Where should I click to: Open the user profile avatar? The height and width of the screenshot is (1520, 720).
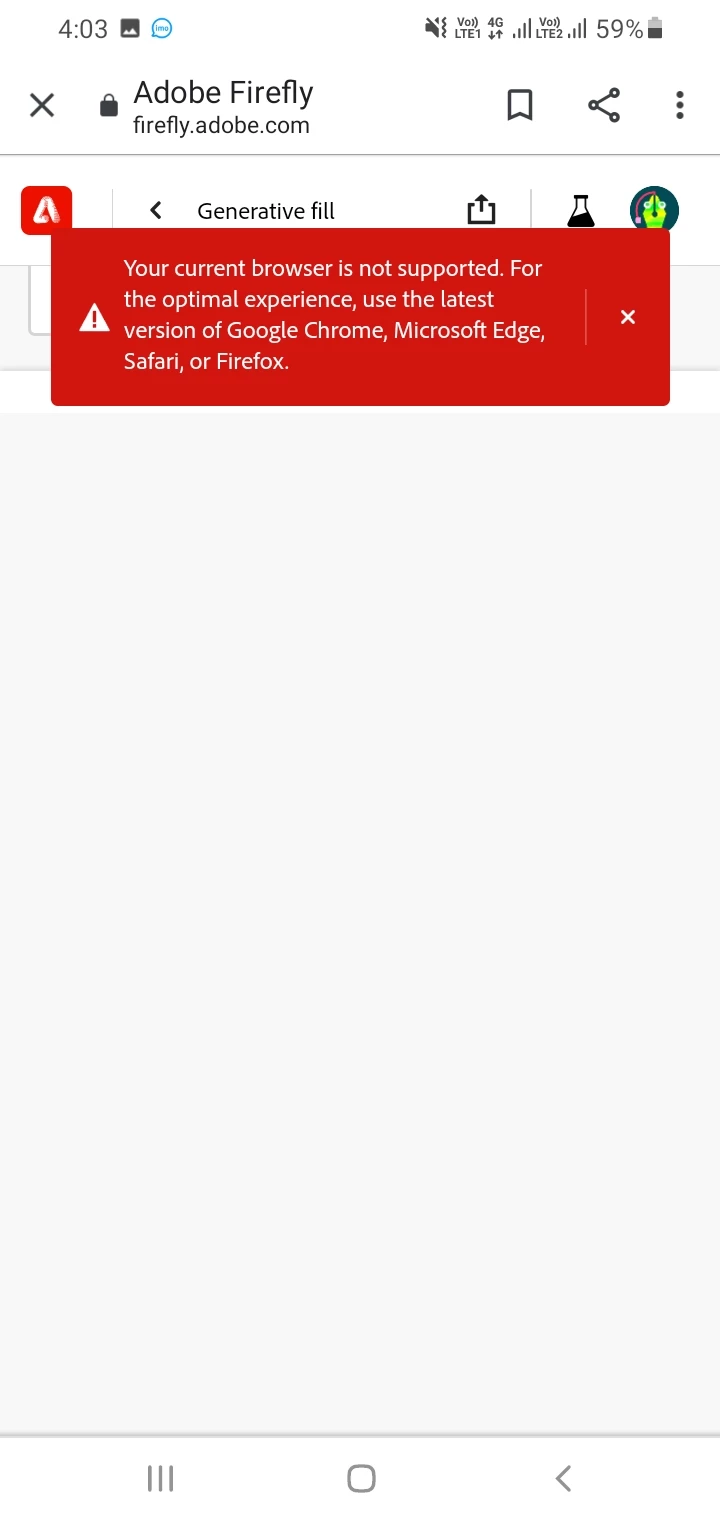[x=654, y=210]
